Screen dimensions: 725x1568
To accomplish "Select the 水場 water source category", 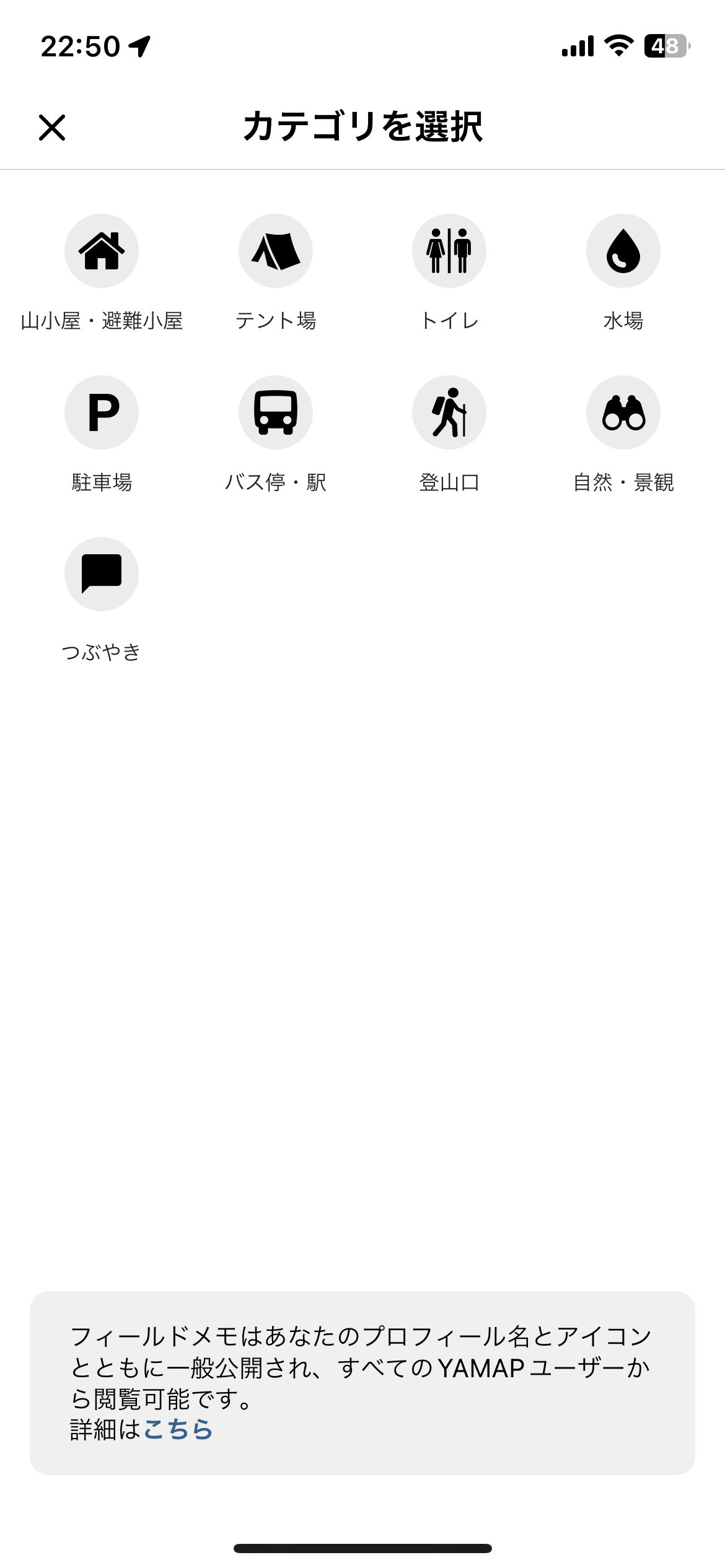I will pos(623,251).
